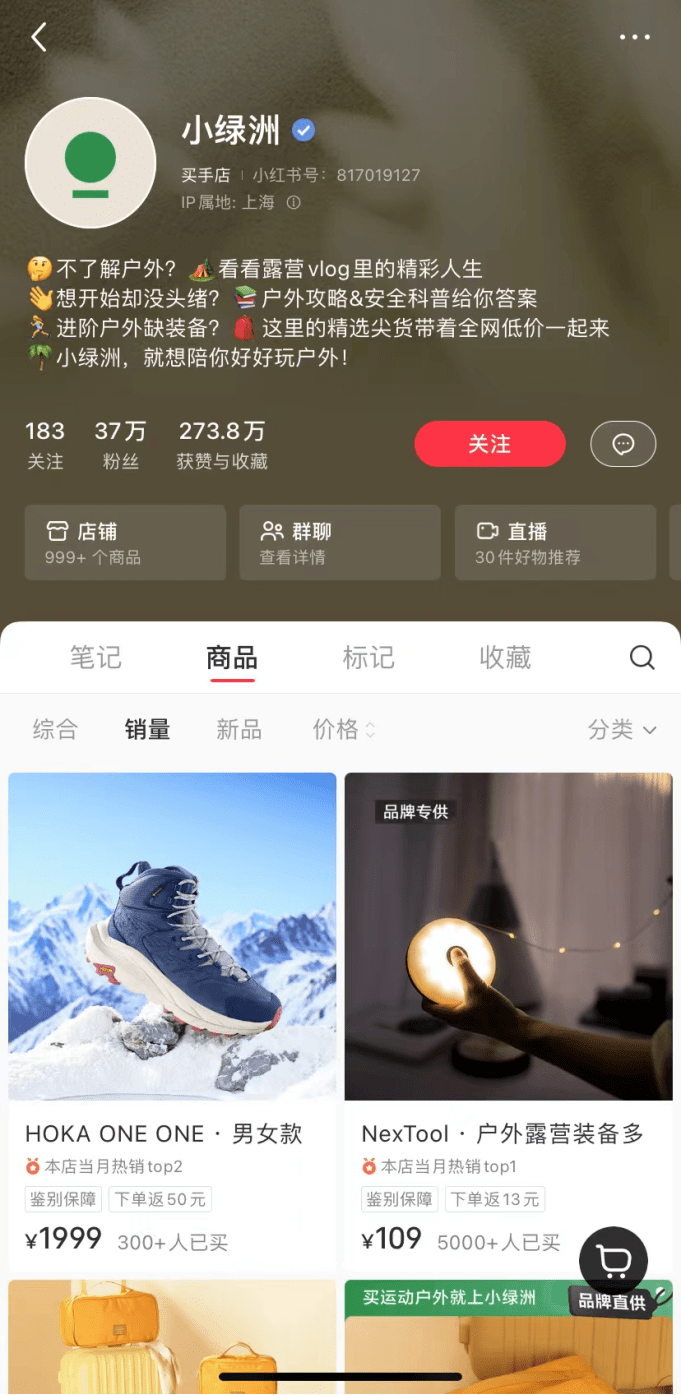681x1395 pixels.
Task: Sort products by 综合
Action: (55, 730)
